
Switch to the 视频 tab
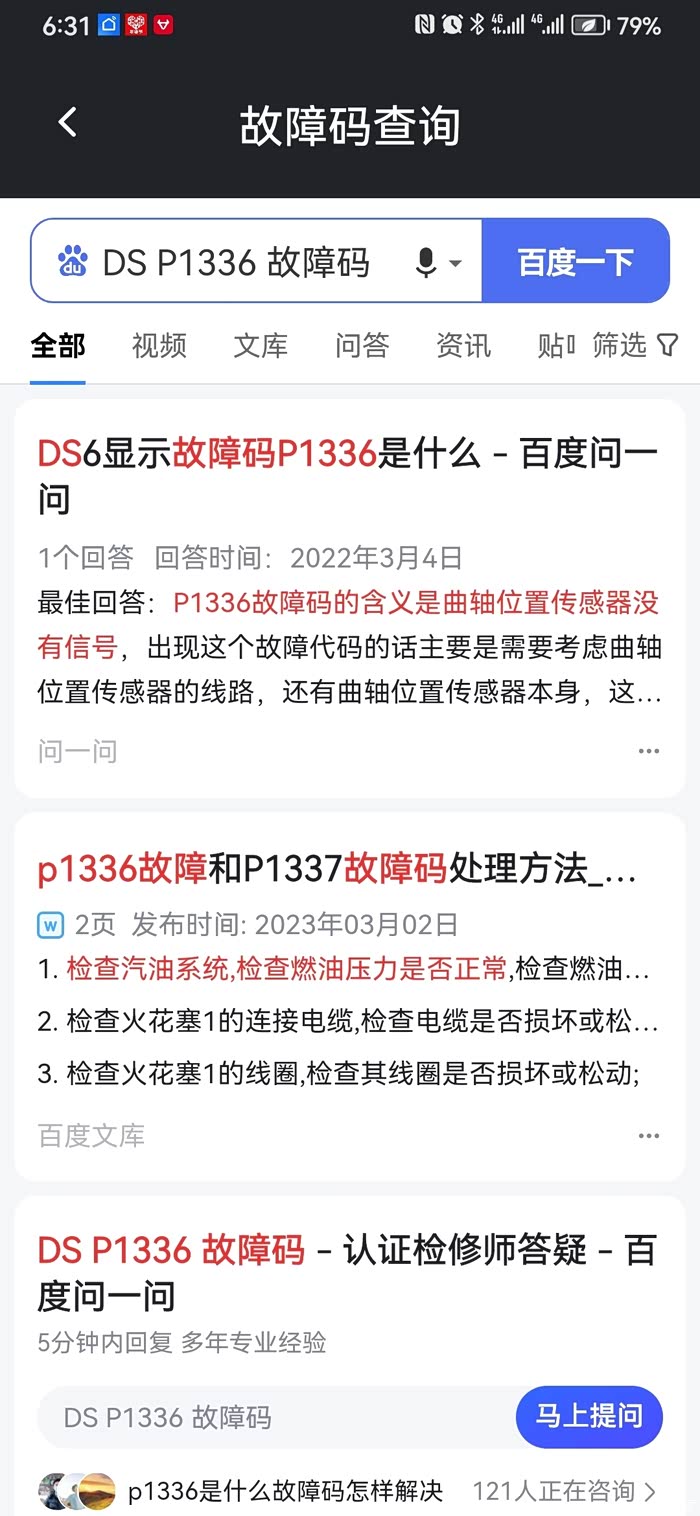pos(159,346)
